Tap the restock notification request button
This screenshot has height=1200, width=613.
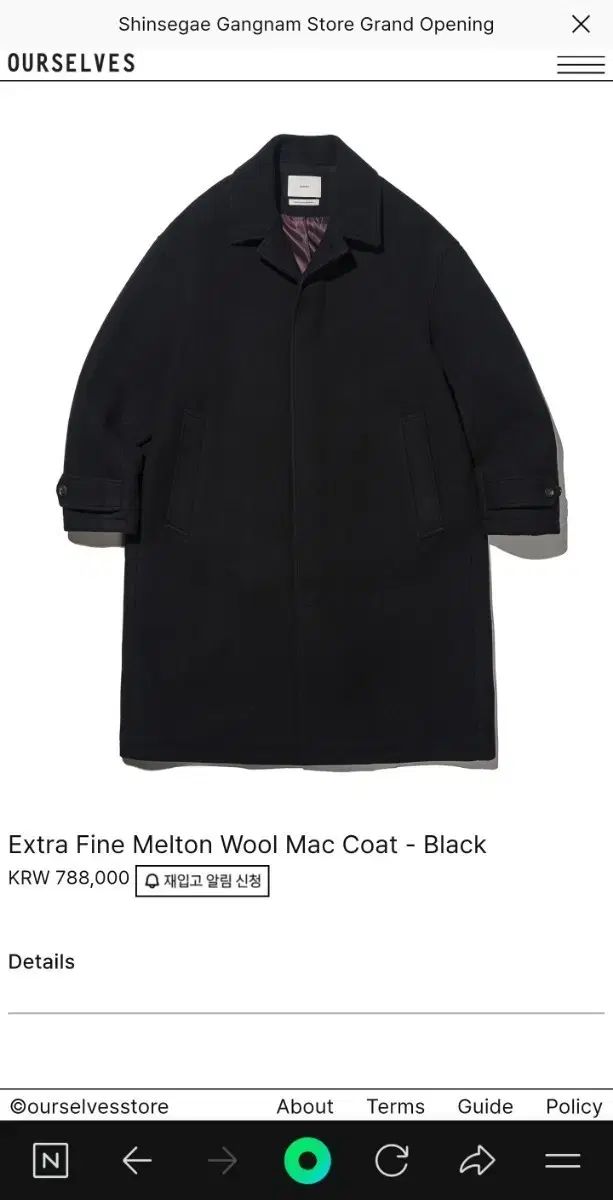(x=202, y=881)
